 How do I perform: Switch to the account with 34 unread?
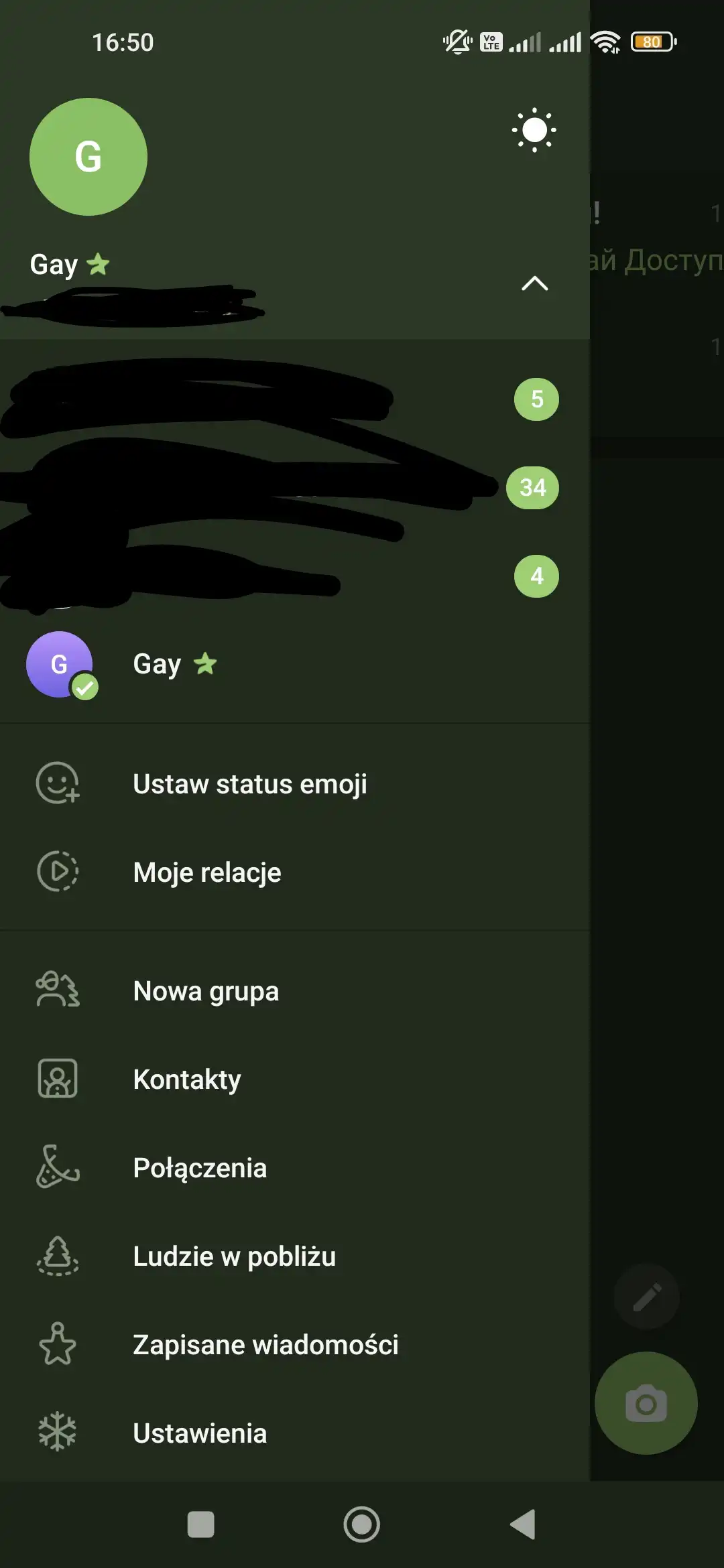(x=295, y=487)
